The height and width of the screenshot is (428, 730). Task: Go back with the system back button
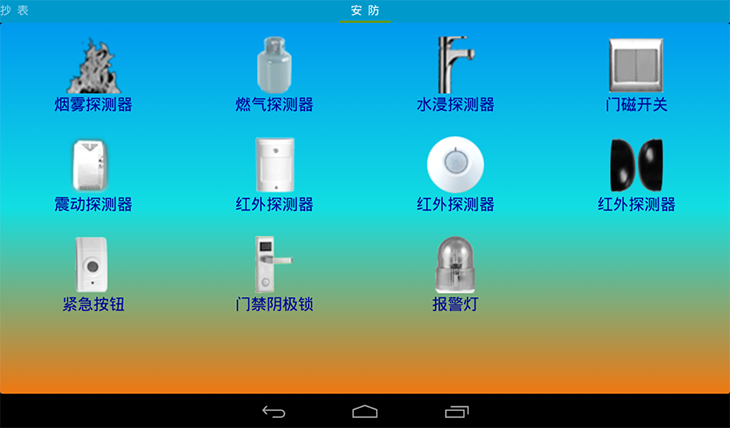click(274, 411)
